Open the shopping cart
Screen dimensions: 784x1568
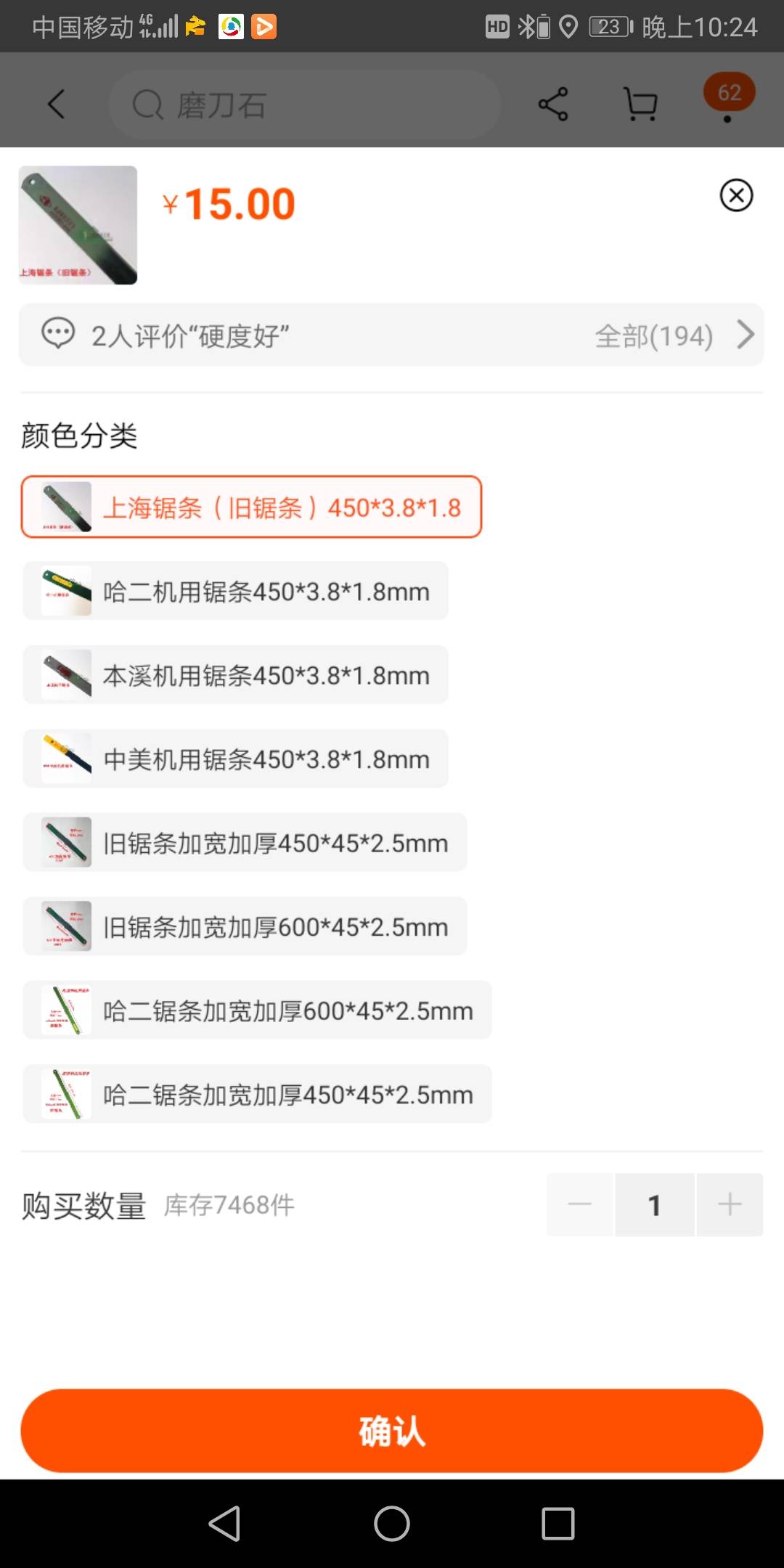pyautogui.click(x=641, y=104)
